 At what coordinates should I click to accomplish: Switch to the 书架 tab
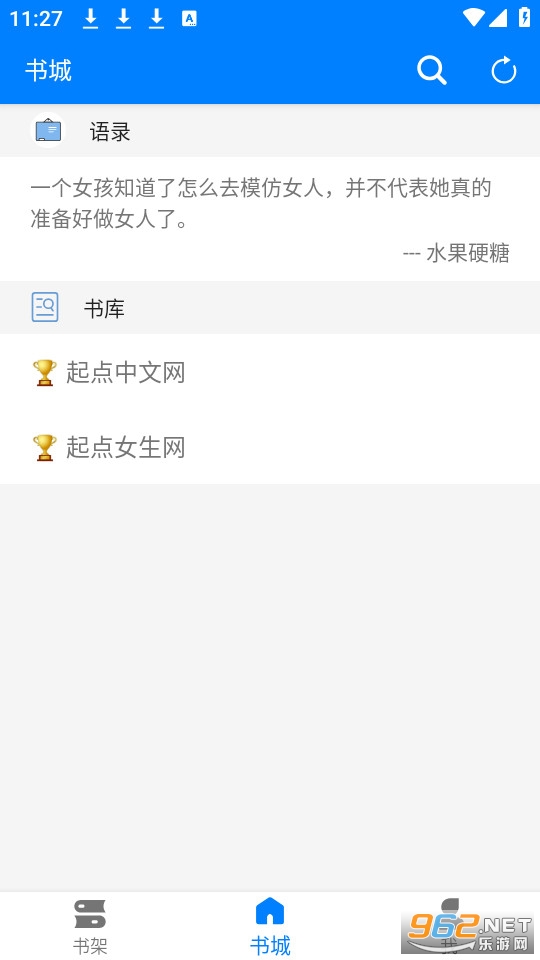coord(90,926)
